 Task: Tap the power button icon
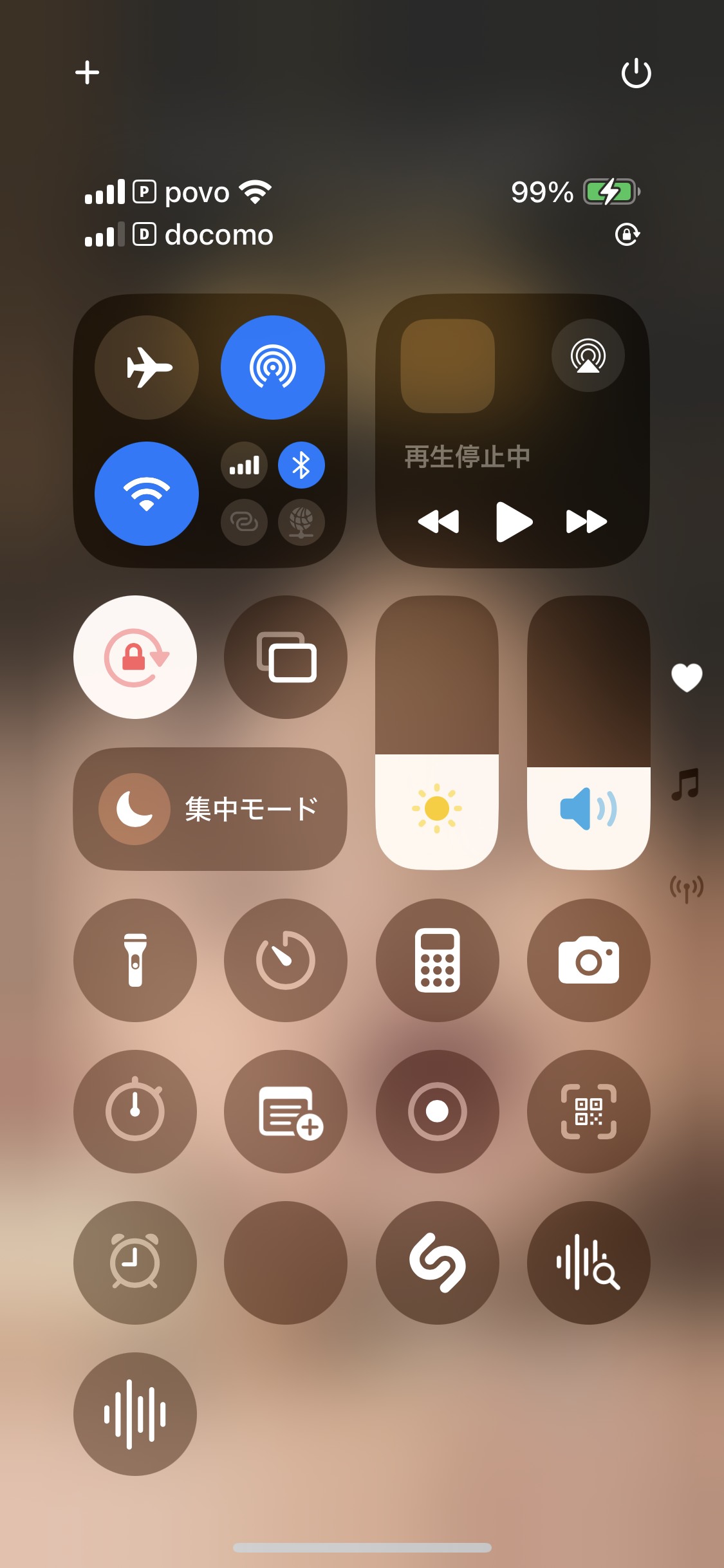click(636, 73)
